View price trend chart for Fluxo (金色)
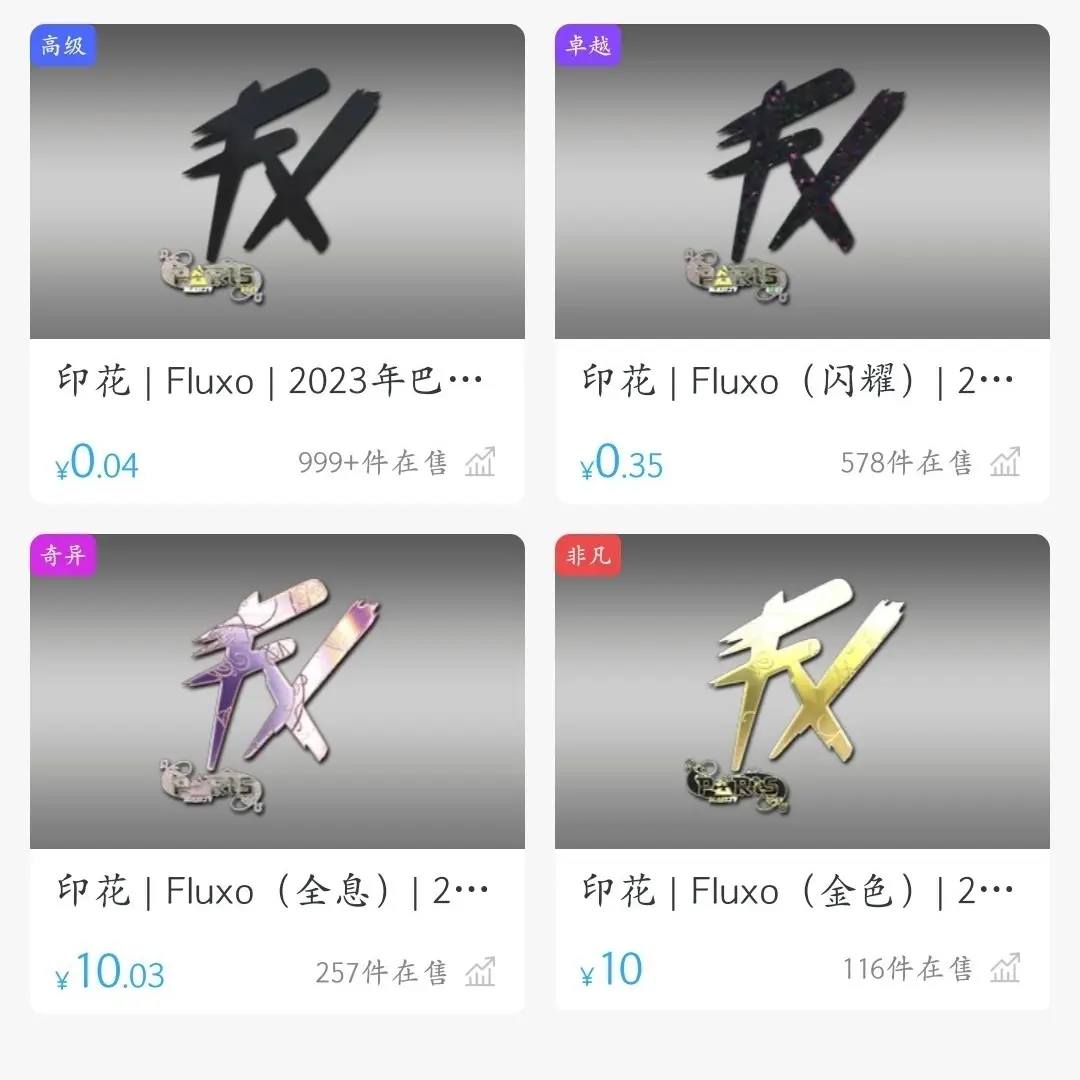Image resolution: width=1080 pixels, height=1080 pixels. click(x=1005, y=968)
